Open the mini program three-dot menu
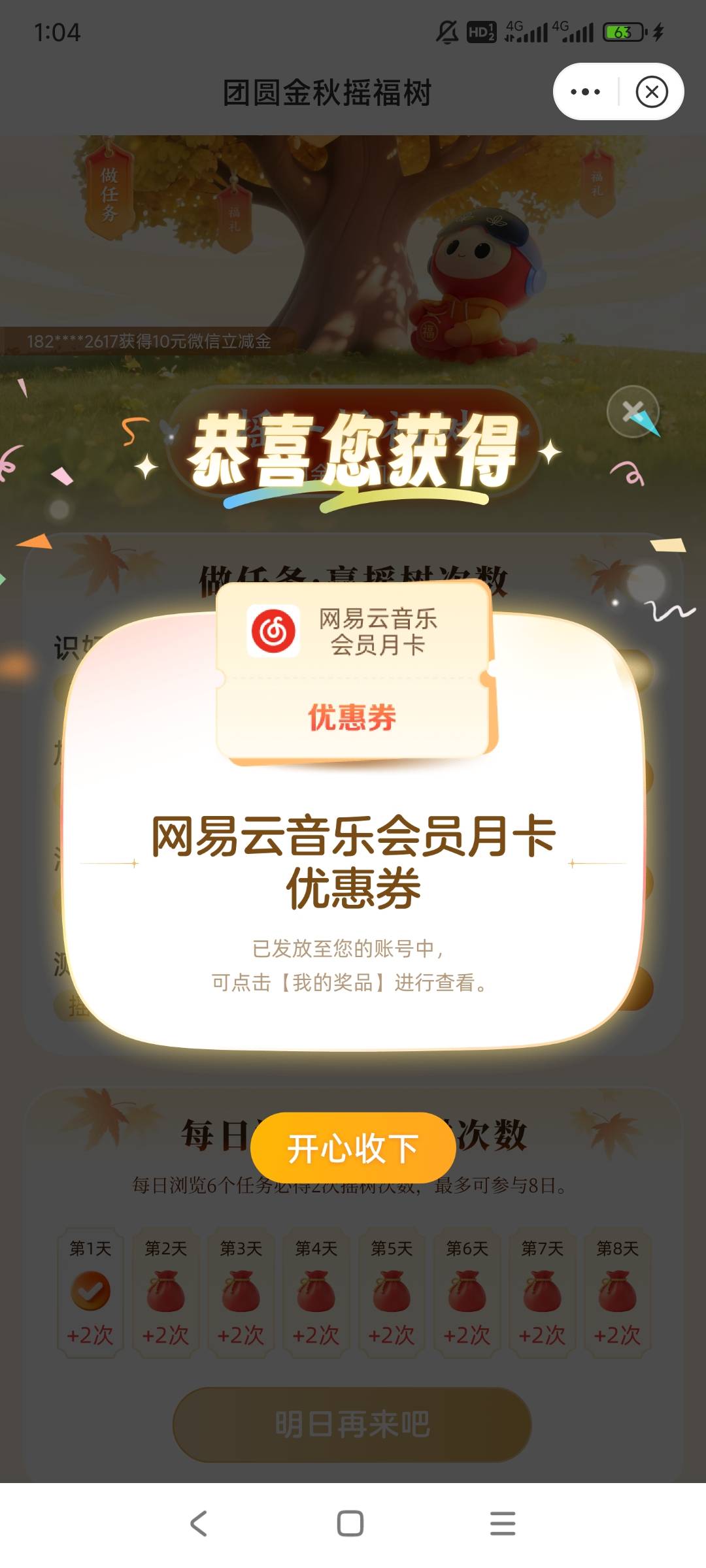The width and height of the screenshot is (706, 1568). click(x=585, y=91)
